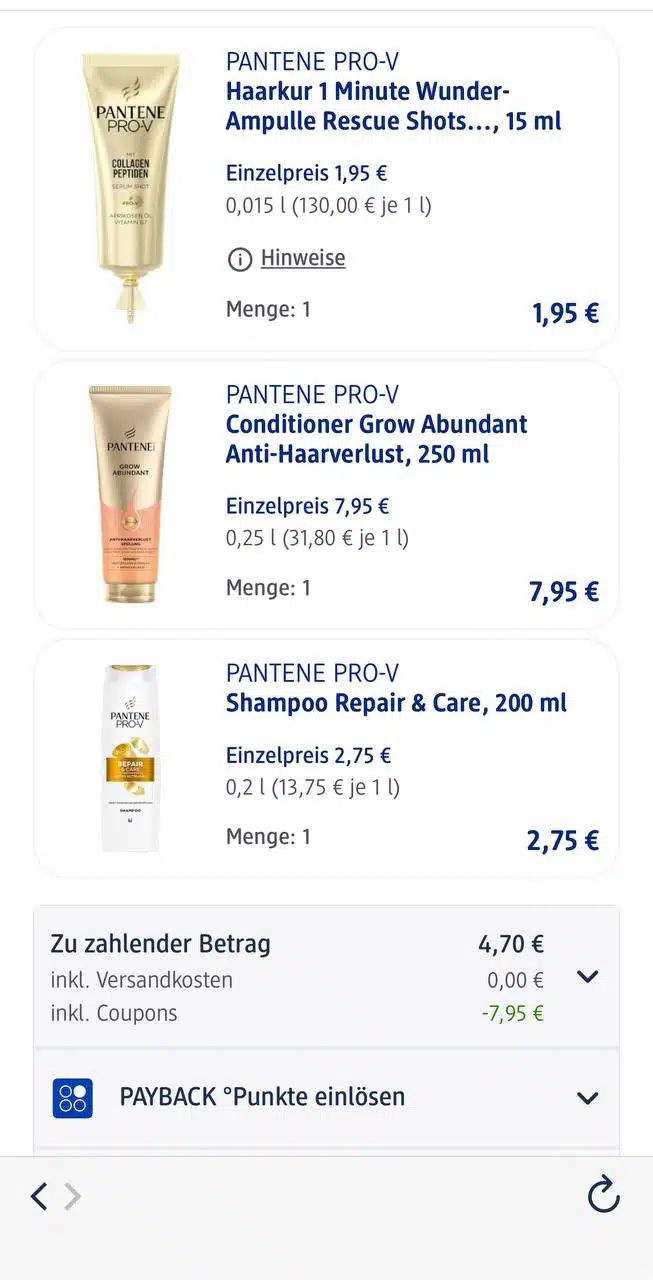This screenshot has height=1280, width=653.
Task: Expand PAYBACK °Punkte einlösen section
Action: (588, 1098)
